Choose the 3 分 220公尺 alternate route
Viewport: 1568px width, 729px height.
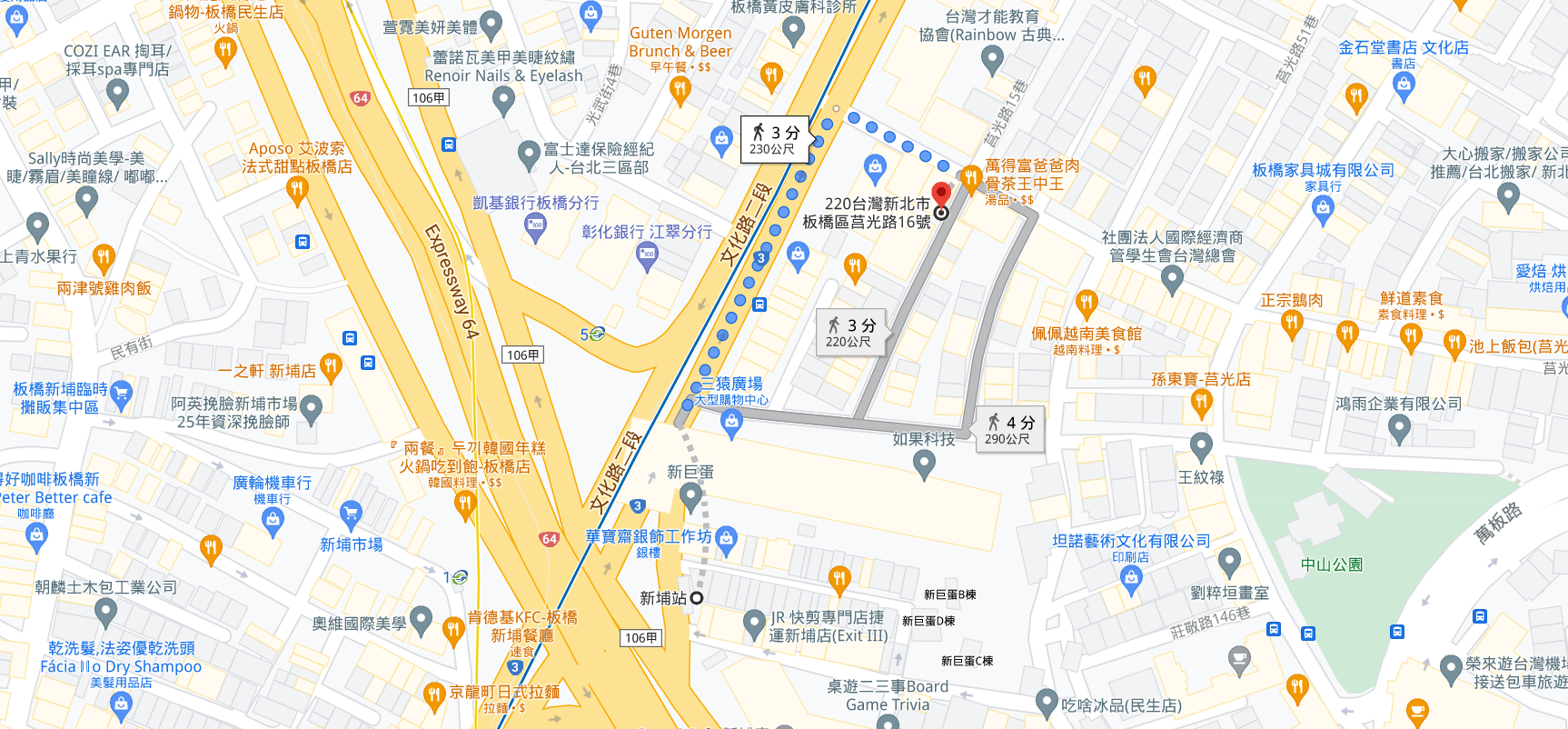click(x=849, y=332)
